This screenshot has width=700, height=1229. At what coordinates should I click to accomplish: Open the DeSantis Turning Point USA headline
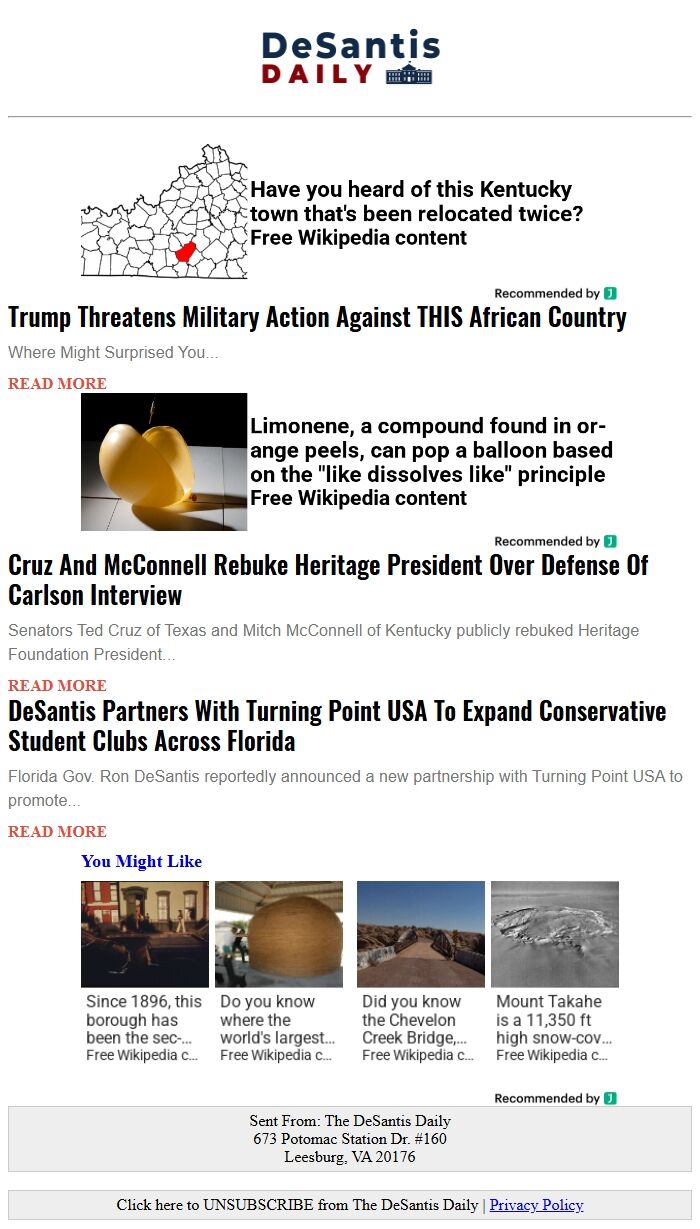[337, 726]
